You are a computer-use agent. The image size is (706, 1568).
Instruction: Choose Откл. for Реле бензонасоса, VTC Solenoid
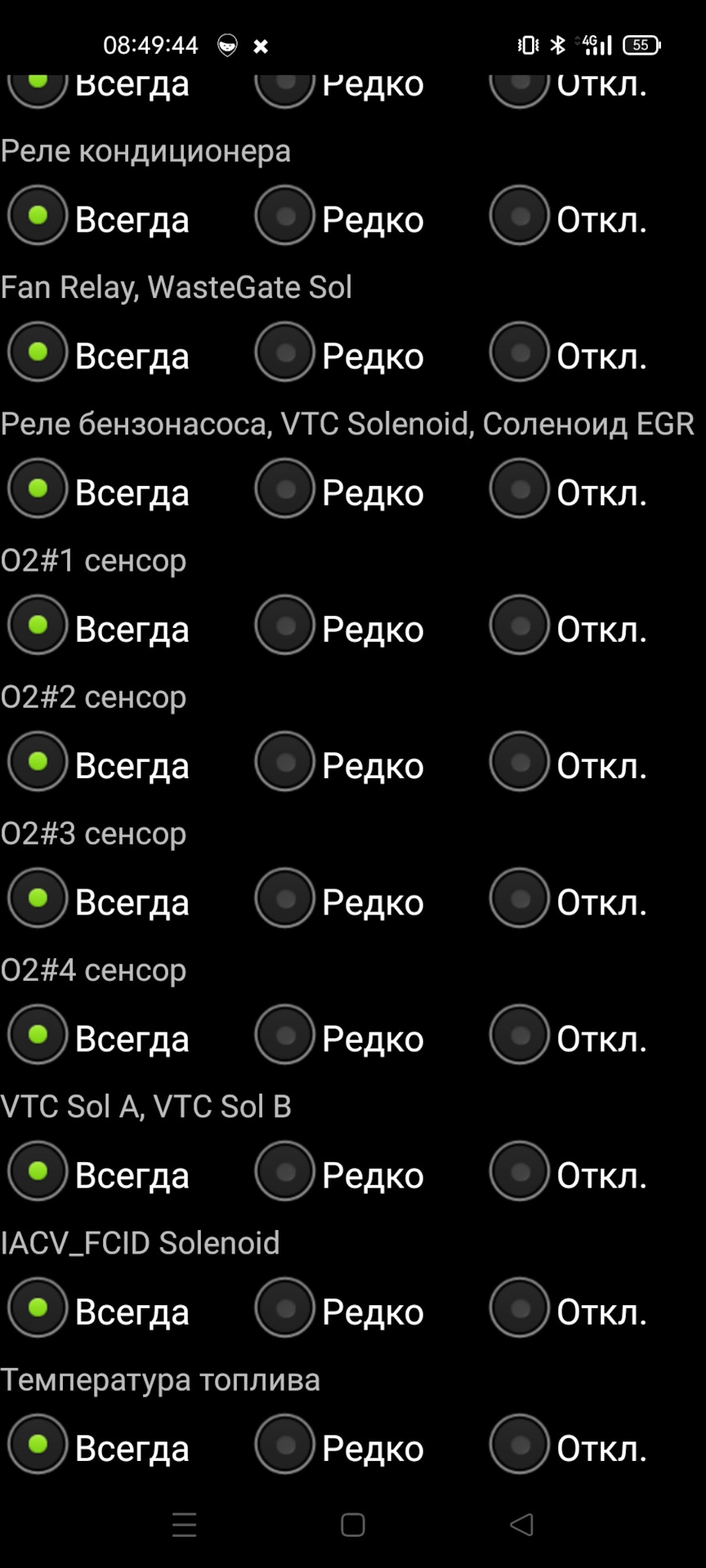pos(519,489)
